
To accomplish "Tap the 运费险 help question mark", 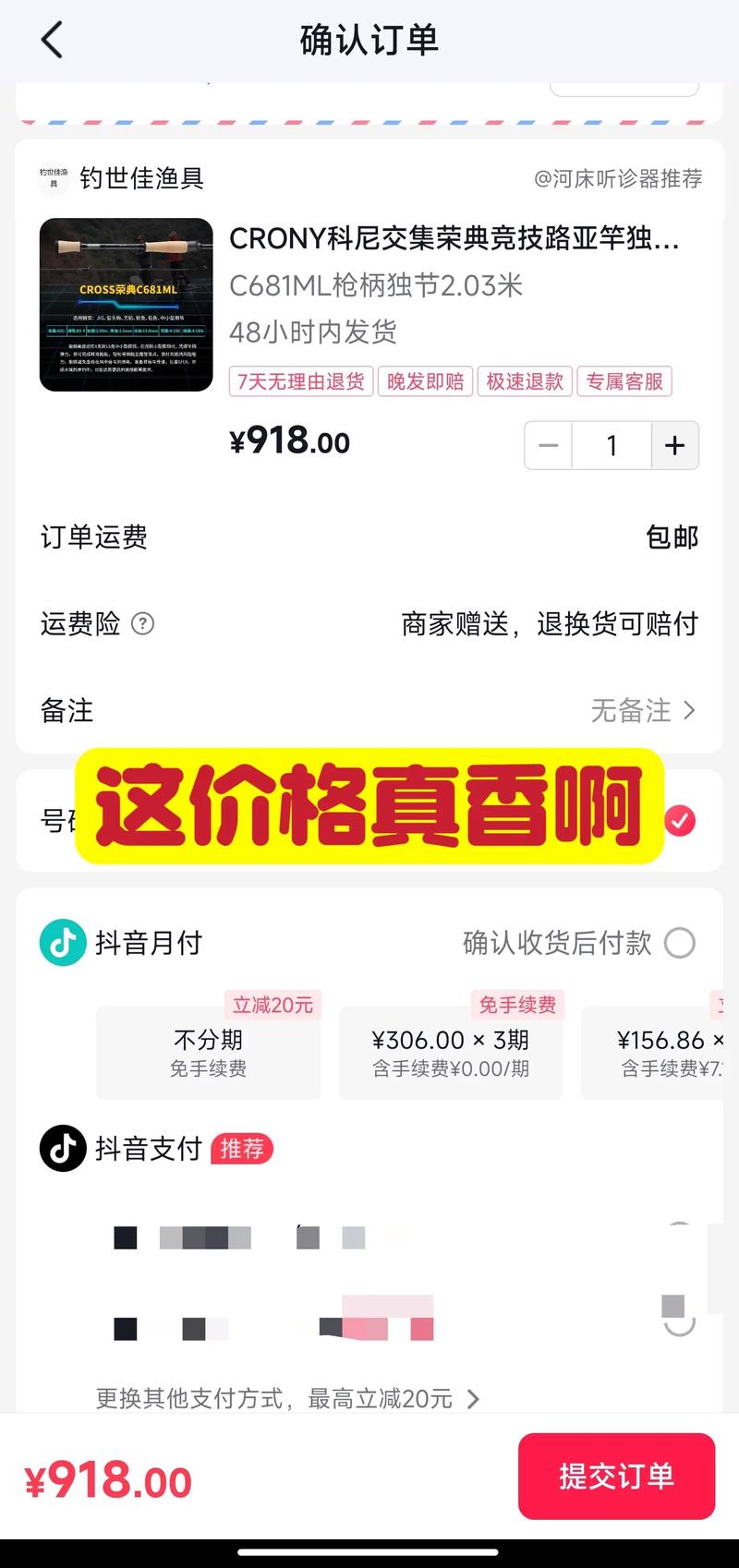I will pos(142,623).
